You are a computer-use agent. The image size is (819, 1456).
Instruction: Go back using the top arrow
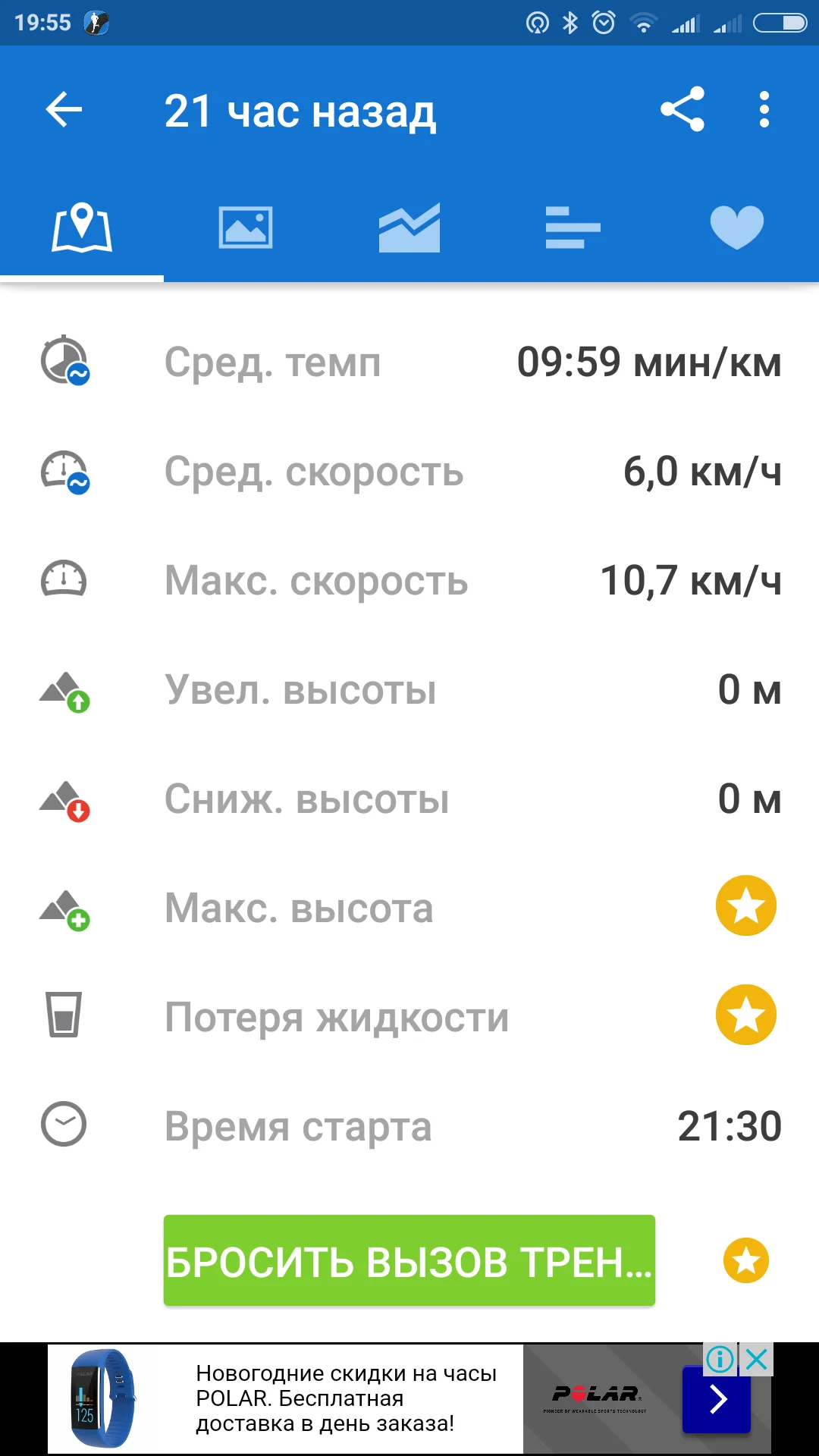[x=64, y=110]
